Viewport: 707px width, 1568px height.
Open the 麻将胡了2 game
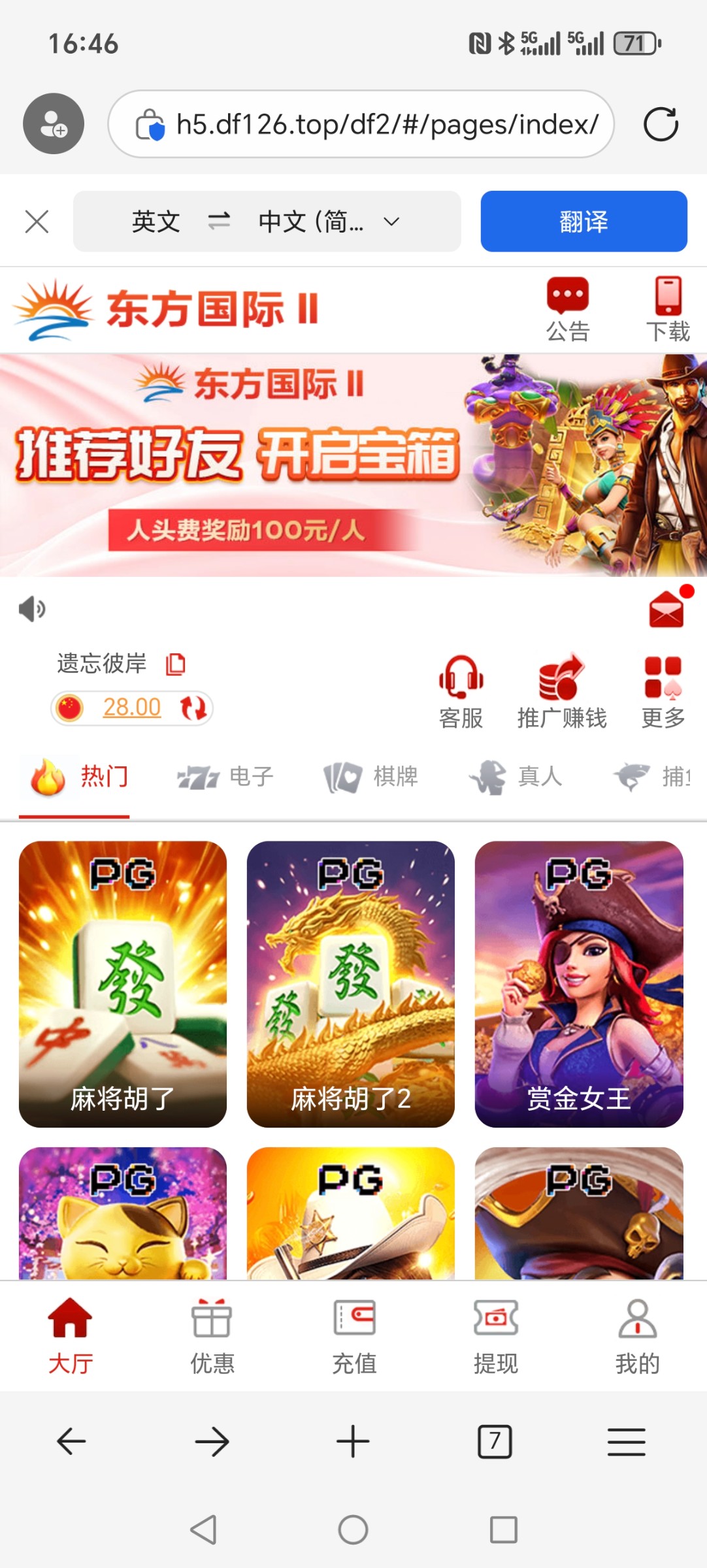[x=350, y=983]
